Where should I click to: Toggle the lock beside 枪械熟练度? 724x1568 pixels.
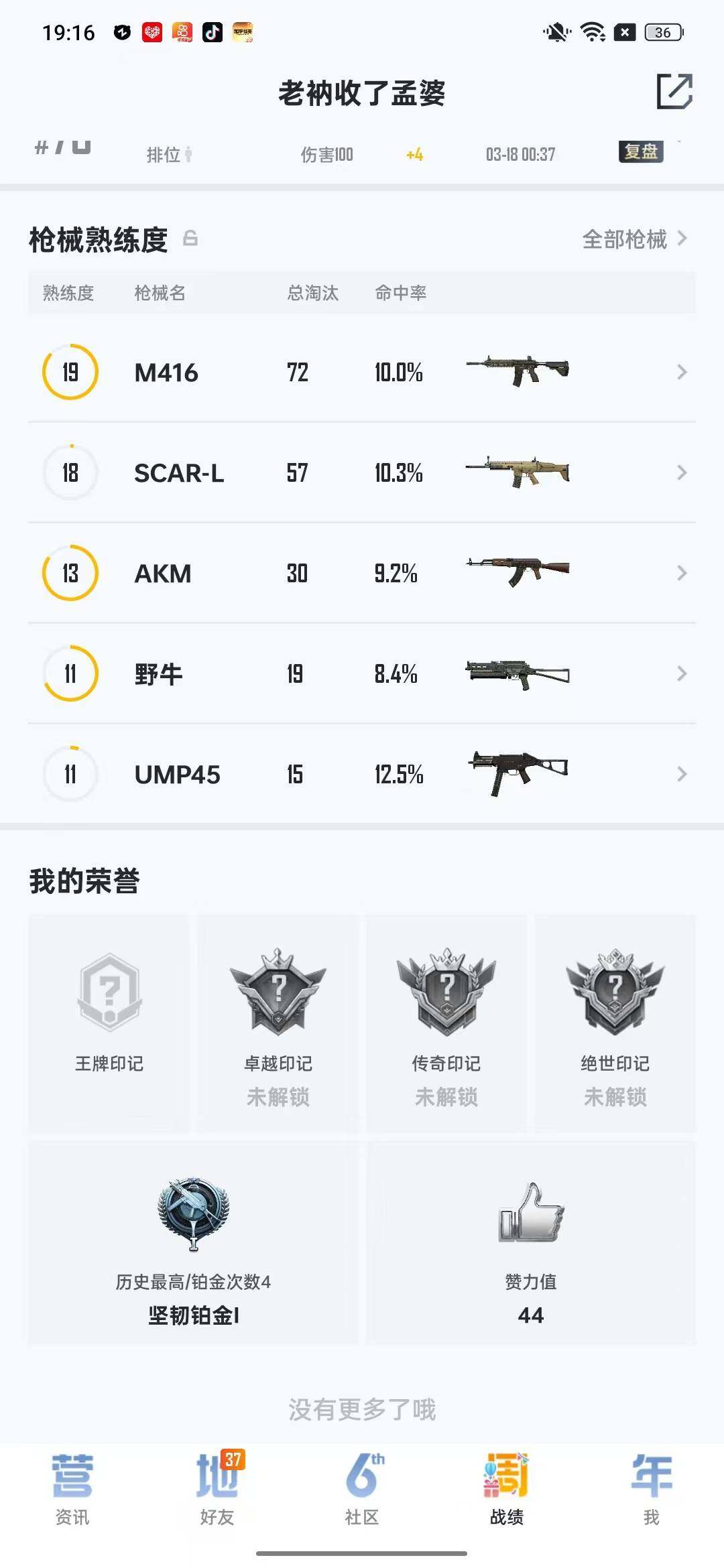pos(192,240)
